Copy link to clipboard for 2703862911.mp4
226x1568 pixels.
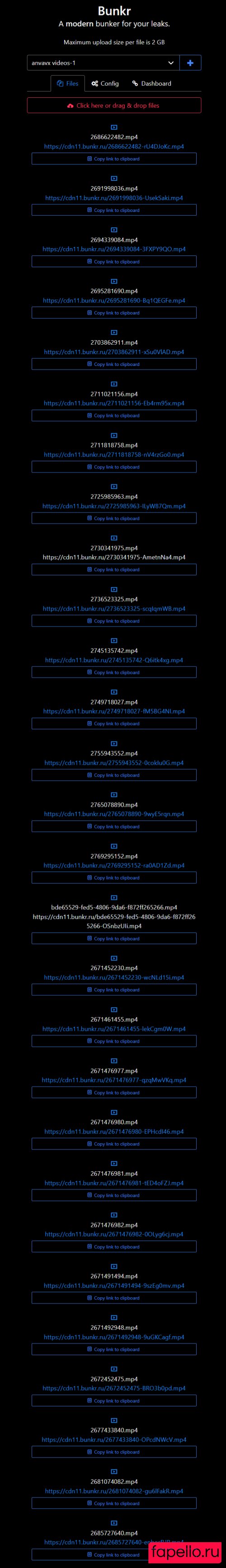click(113, 364)
